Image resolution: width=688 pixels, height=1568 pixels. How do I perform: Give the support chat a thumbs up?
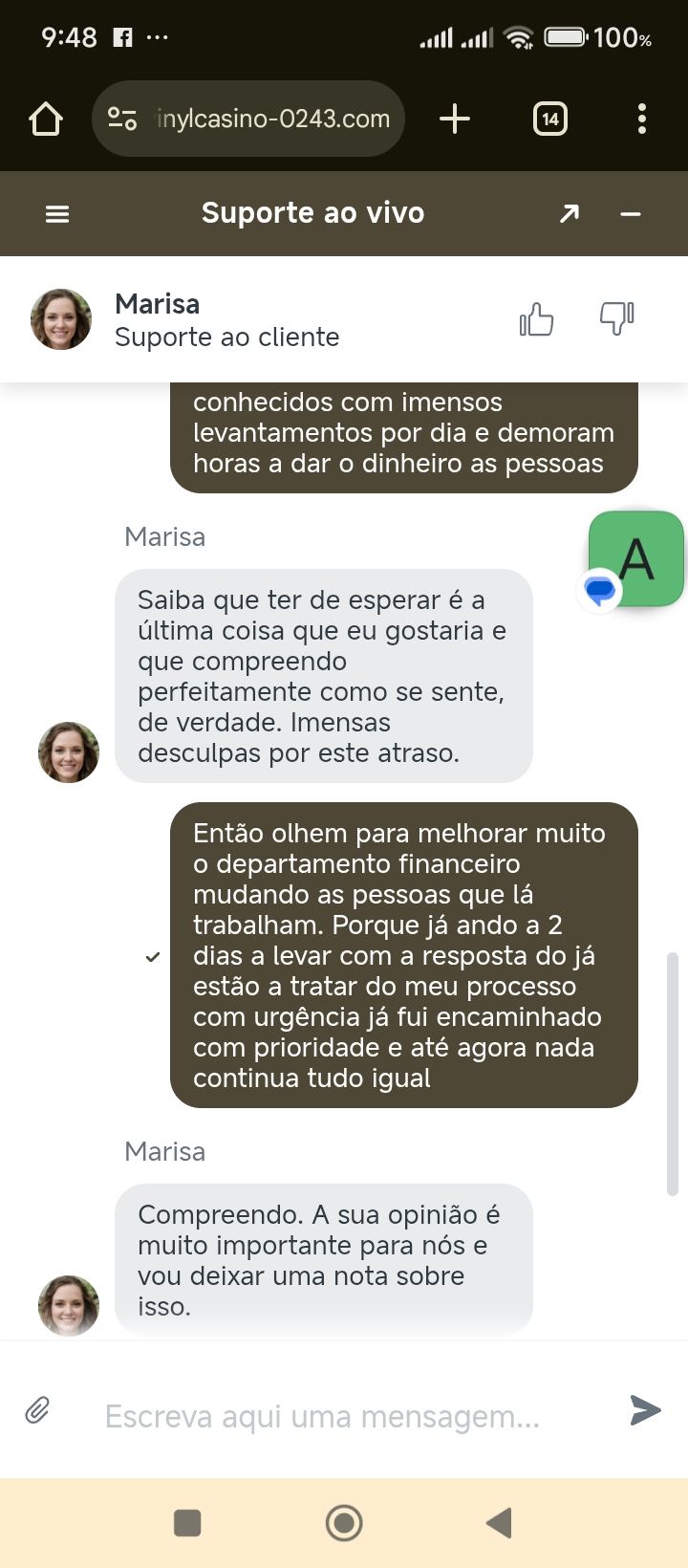point(535,318)
